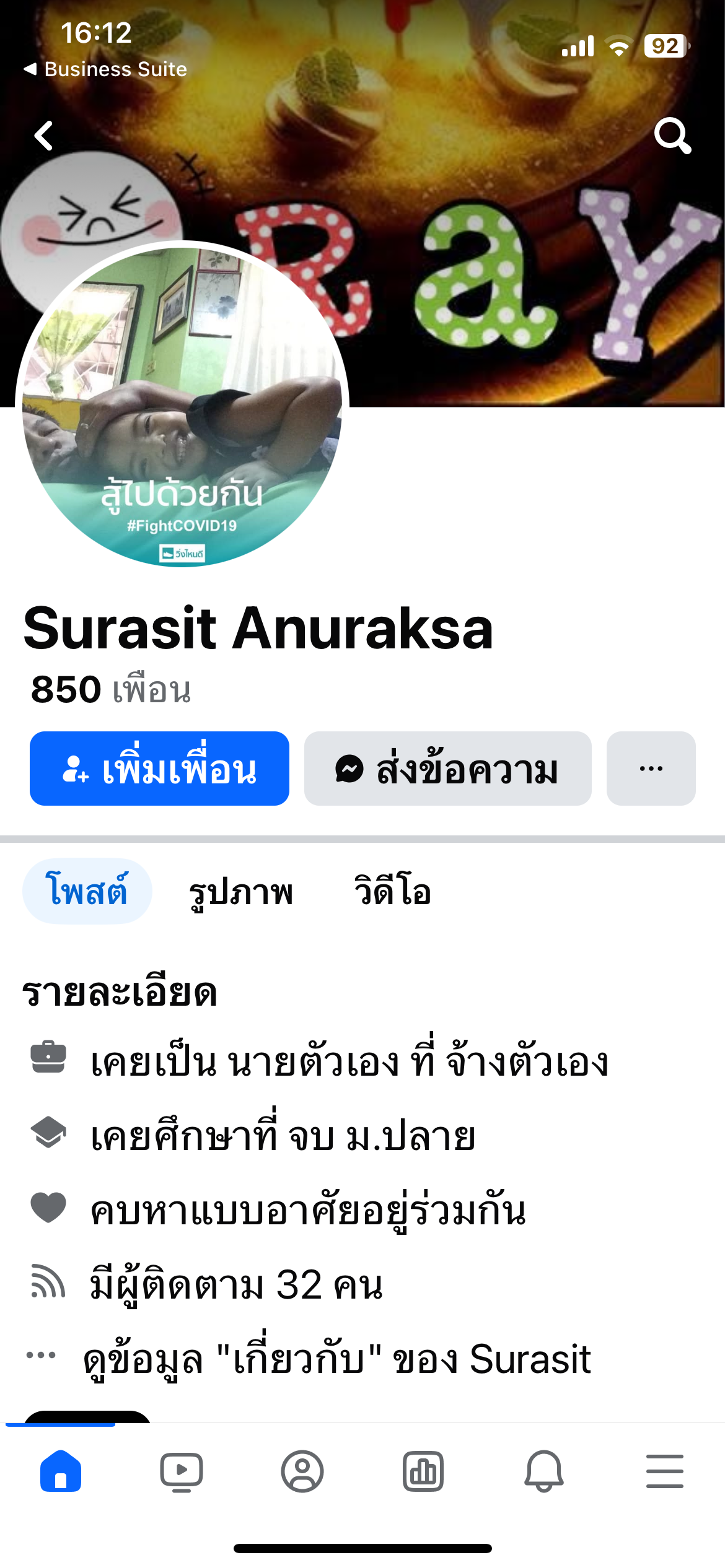
Task: Select the โพสต์ posts tab
Action: [87, 891]
